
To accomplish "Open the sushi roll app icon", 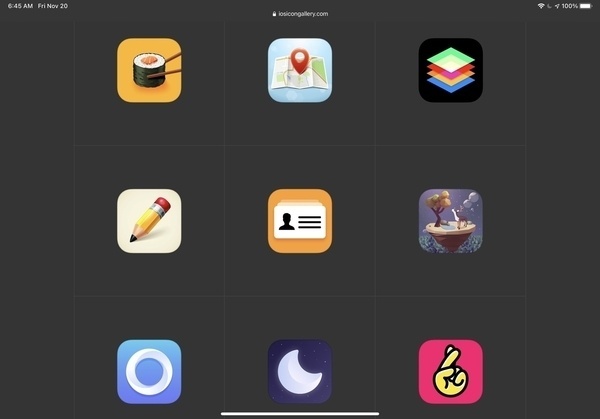I will 149,70.
